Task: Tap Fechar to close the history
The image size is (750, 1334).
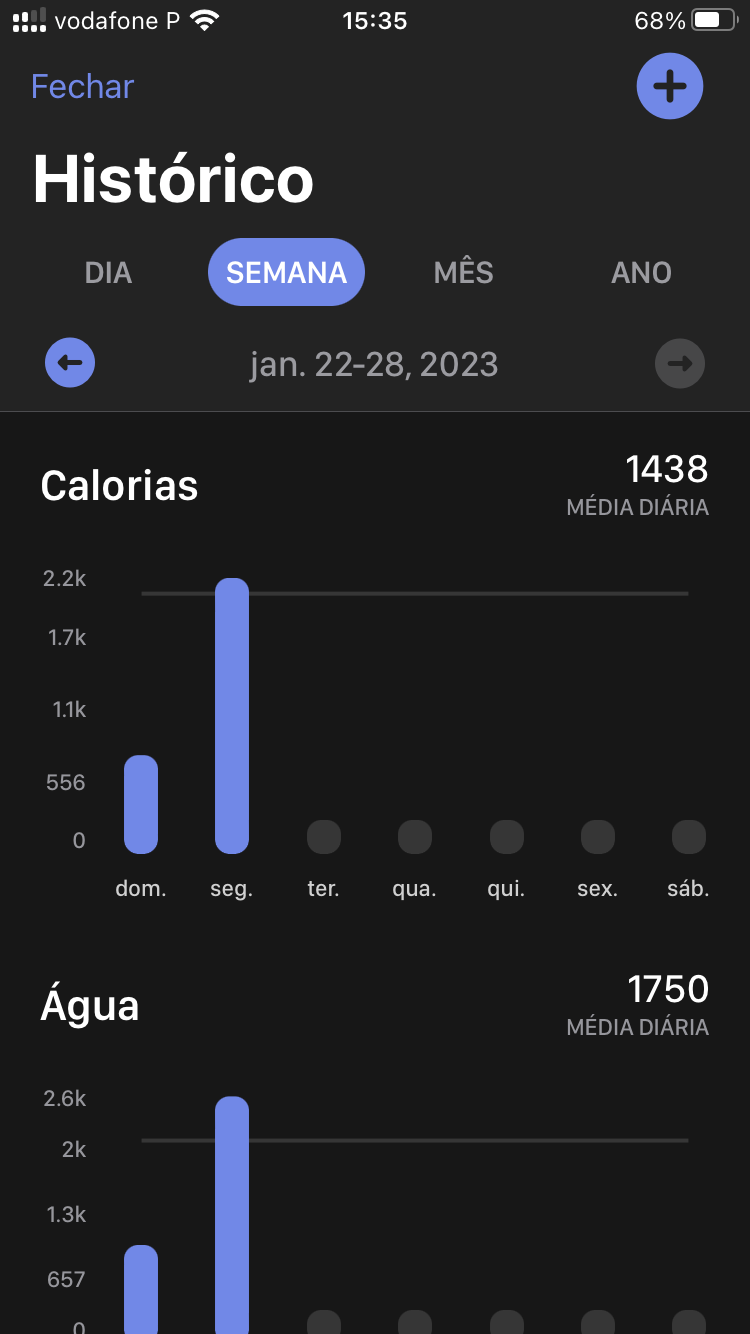Action: tap(82, 87)
